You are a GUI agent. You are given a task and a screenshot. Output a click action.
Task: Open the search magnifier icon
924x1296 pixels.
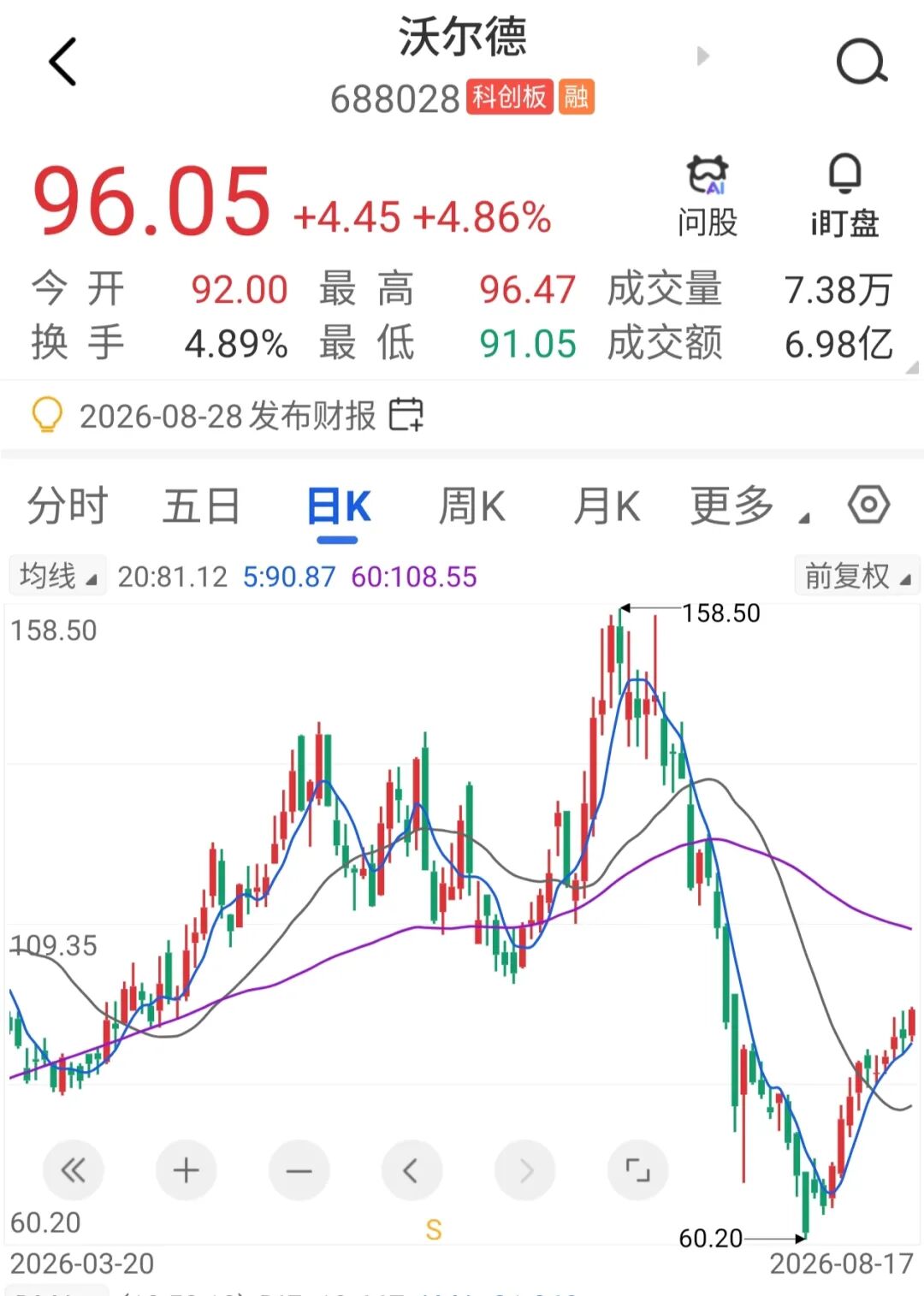pos(861,62)
